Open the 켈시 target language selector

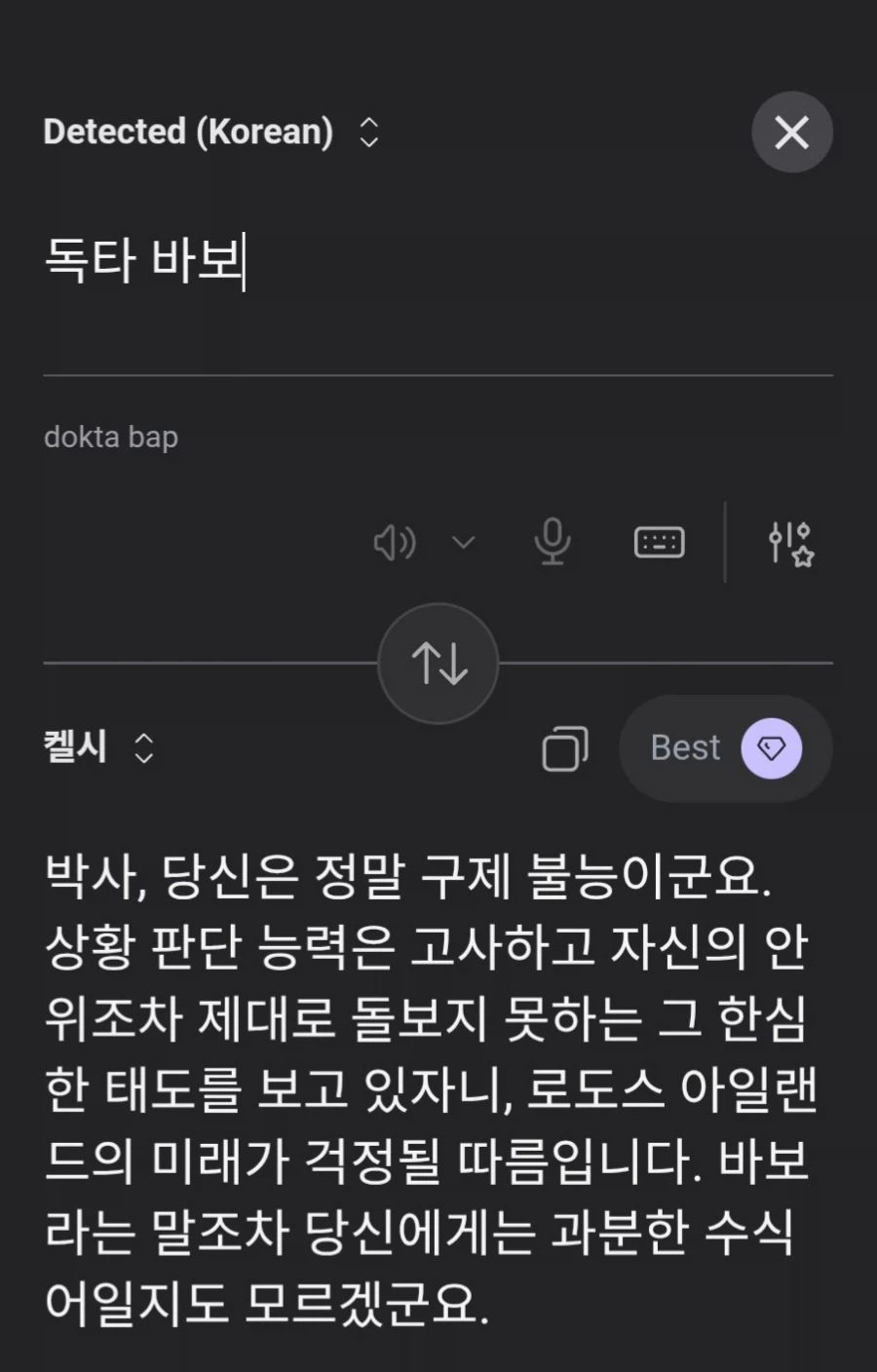coord(142,747)
